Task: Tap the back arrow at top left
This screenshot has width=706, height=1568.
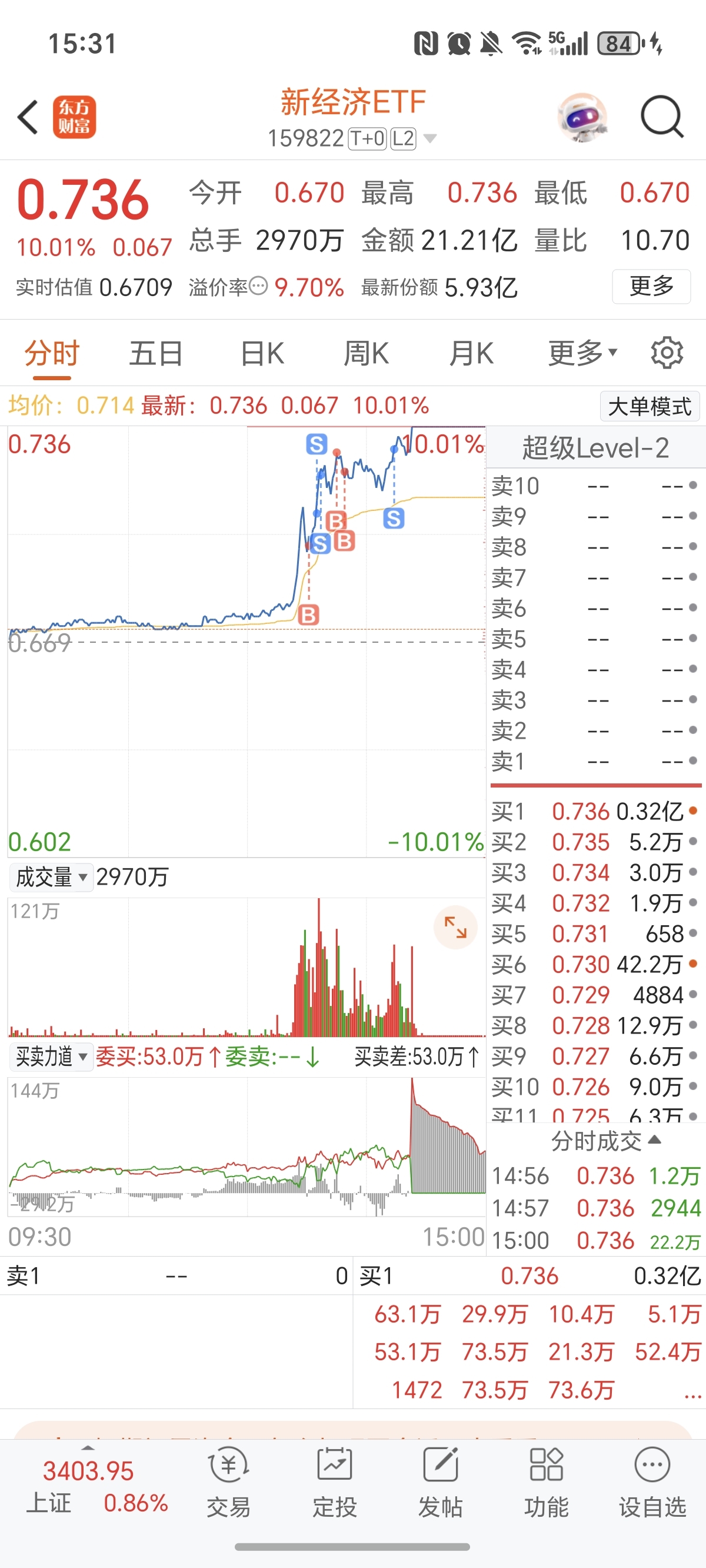Action: click(x=27, y=117)
